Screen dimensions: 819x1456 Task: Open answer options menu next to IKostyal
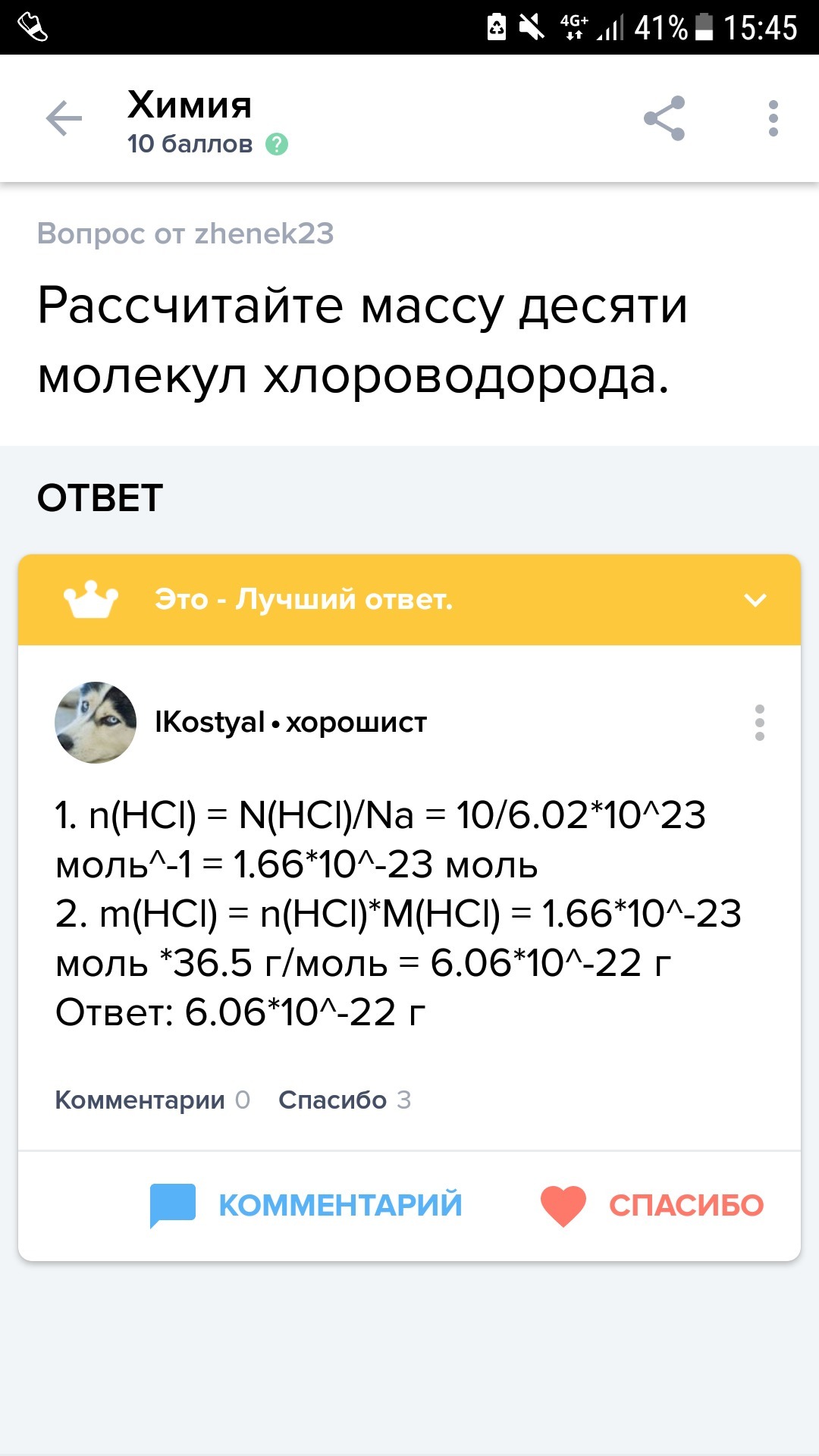[x=760, y=722]
